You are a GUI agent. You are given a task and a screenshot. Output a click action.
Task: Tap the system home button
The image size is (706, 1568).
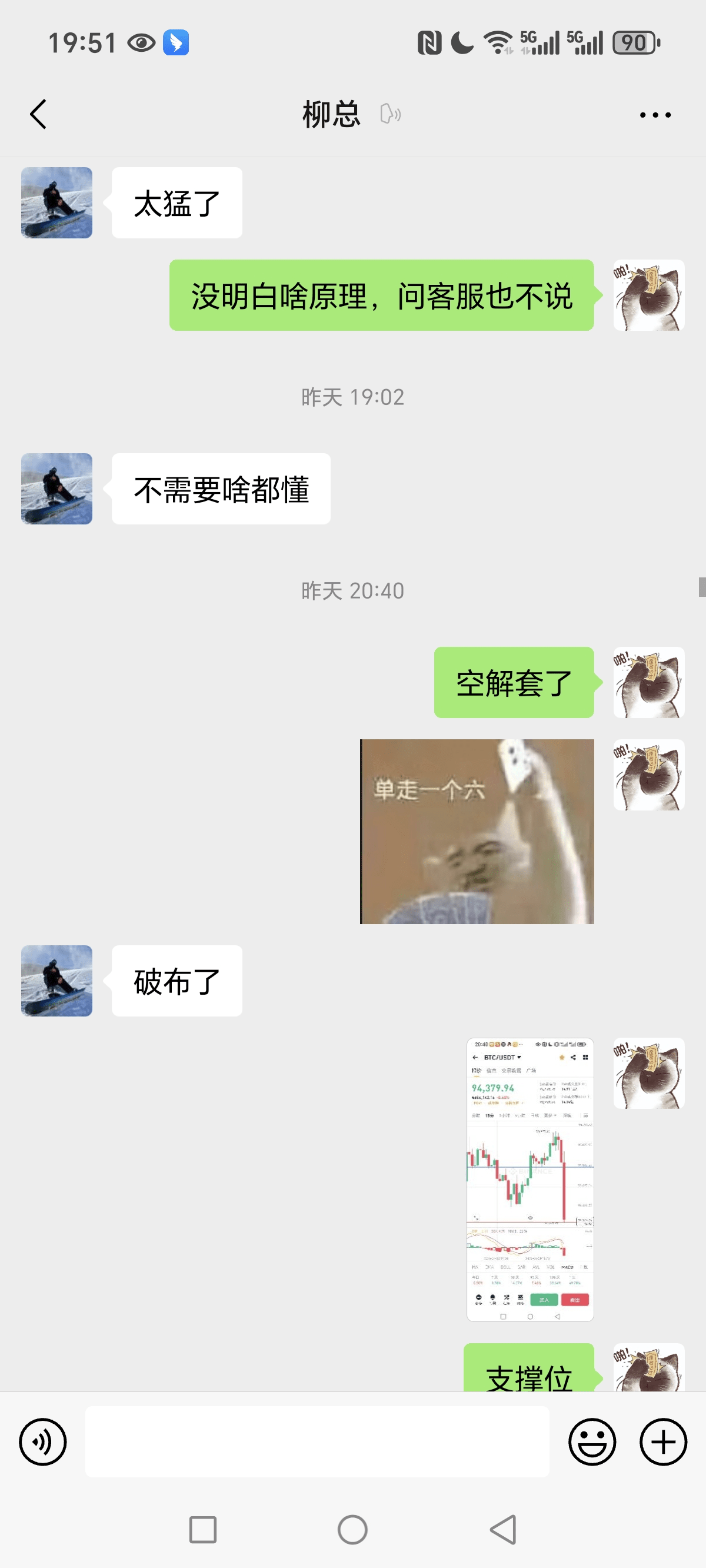click(x=352, y=1529)
